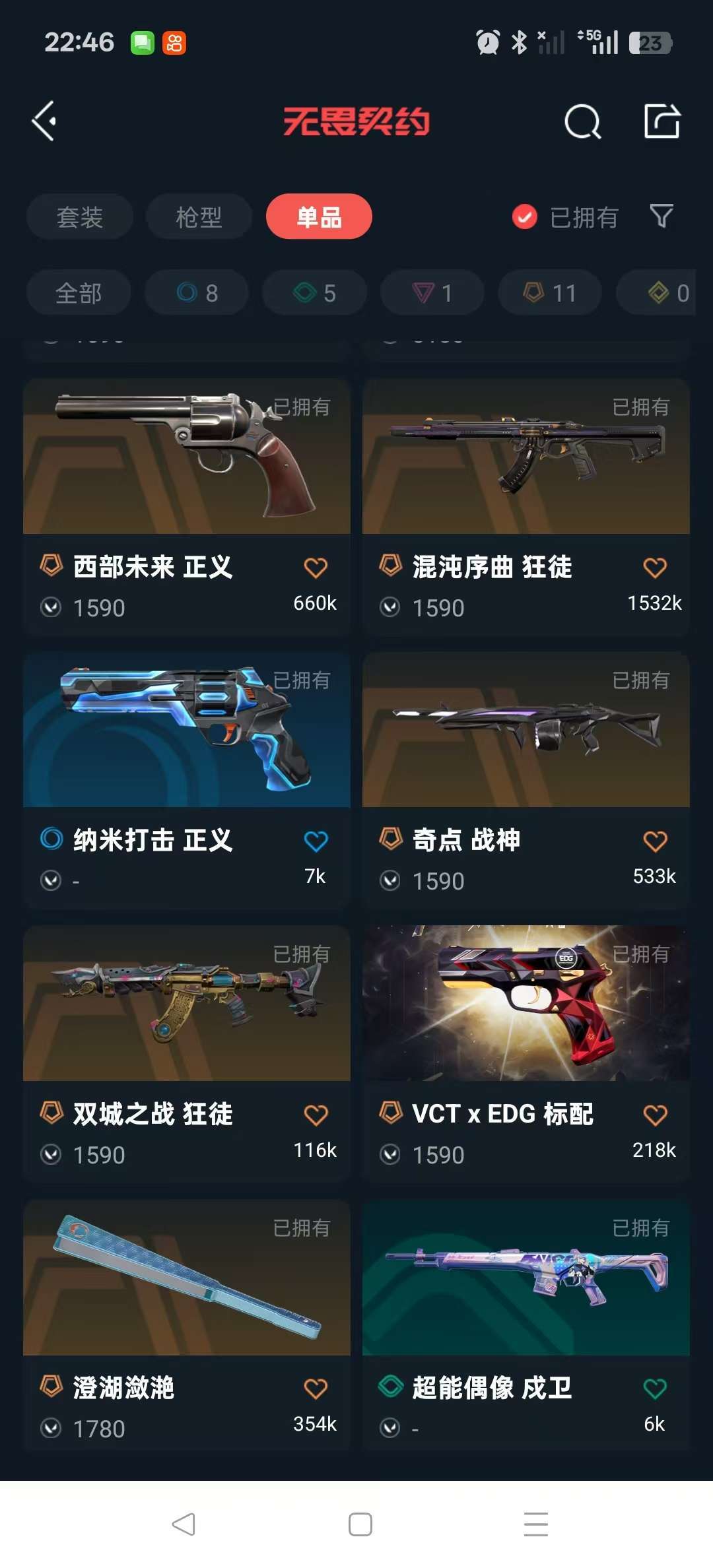This screenshot has width=713, height=1568.
Task: Open the funnel filter icon
Action: coord(662,216)
